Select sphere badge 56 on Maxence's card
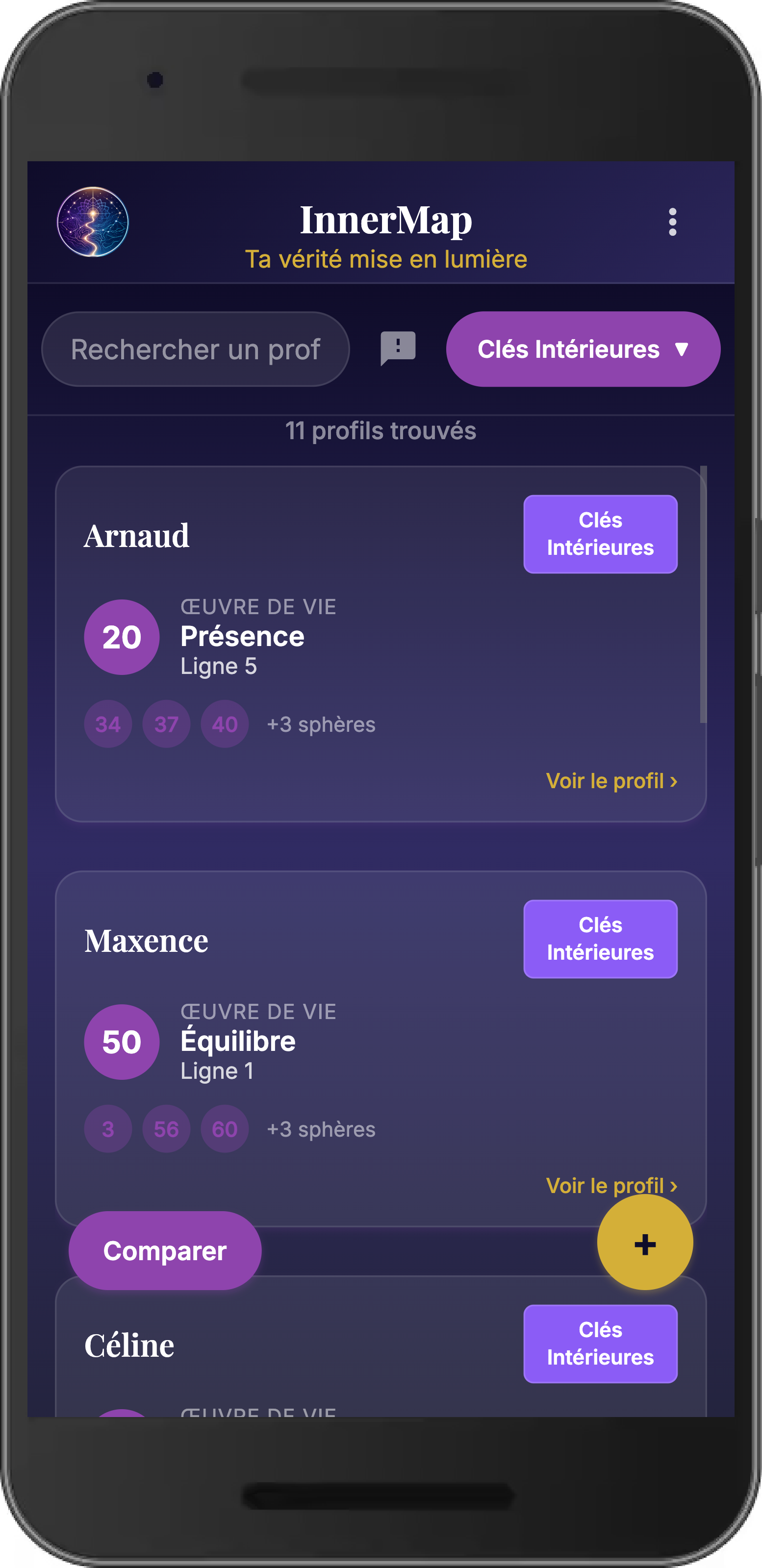The image size is (762, 1568). pyautogui.click(x=166, y=1128)
